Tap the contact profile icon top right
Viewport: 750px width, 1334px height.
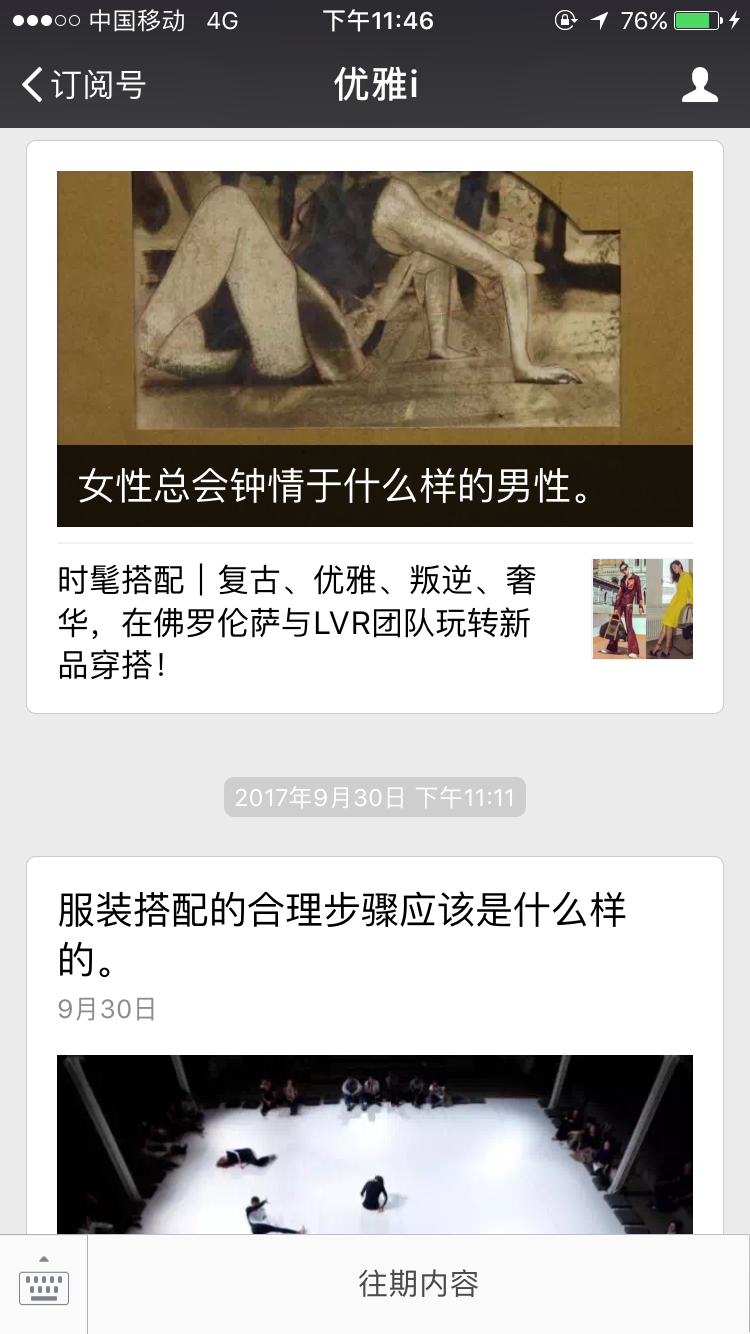click(x=701, y=85)
